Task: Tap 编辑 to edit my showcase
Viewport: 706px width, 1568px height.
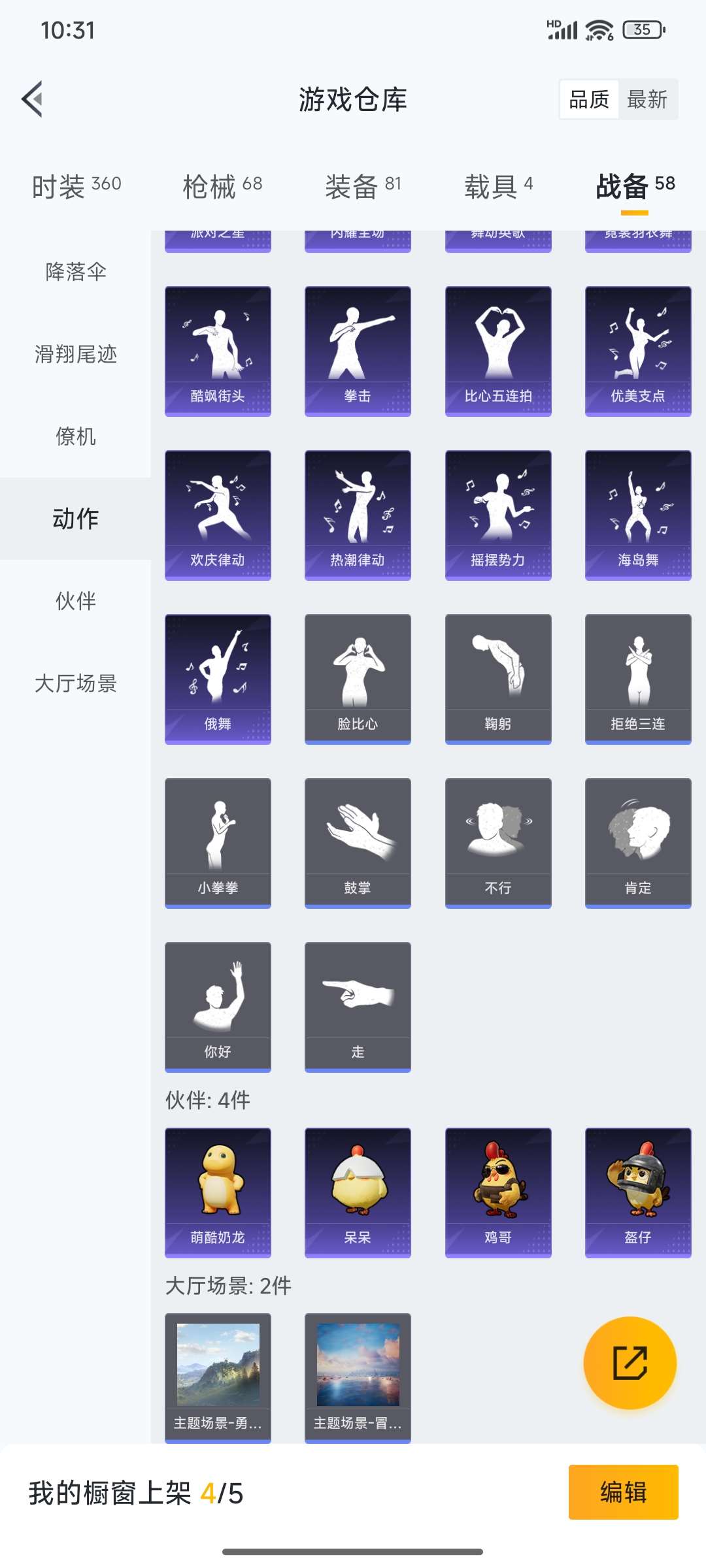Action: pyautogui.click(x=623, y=1492)
